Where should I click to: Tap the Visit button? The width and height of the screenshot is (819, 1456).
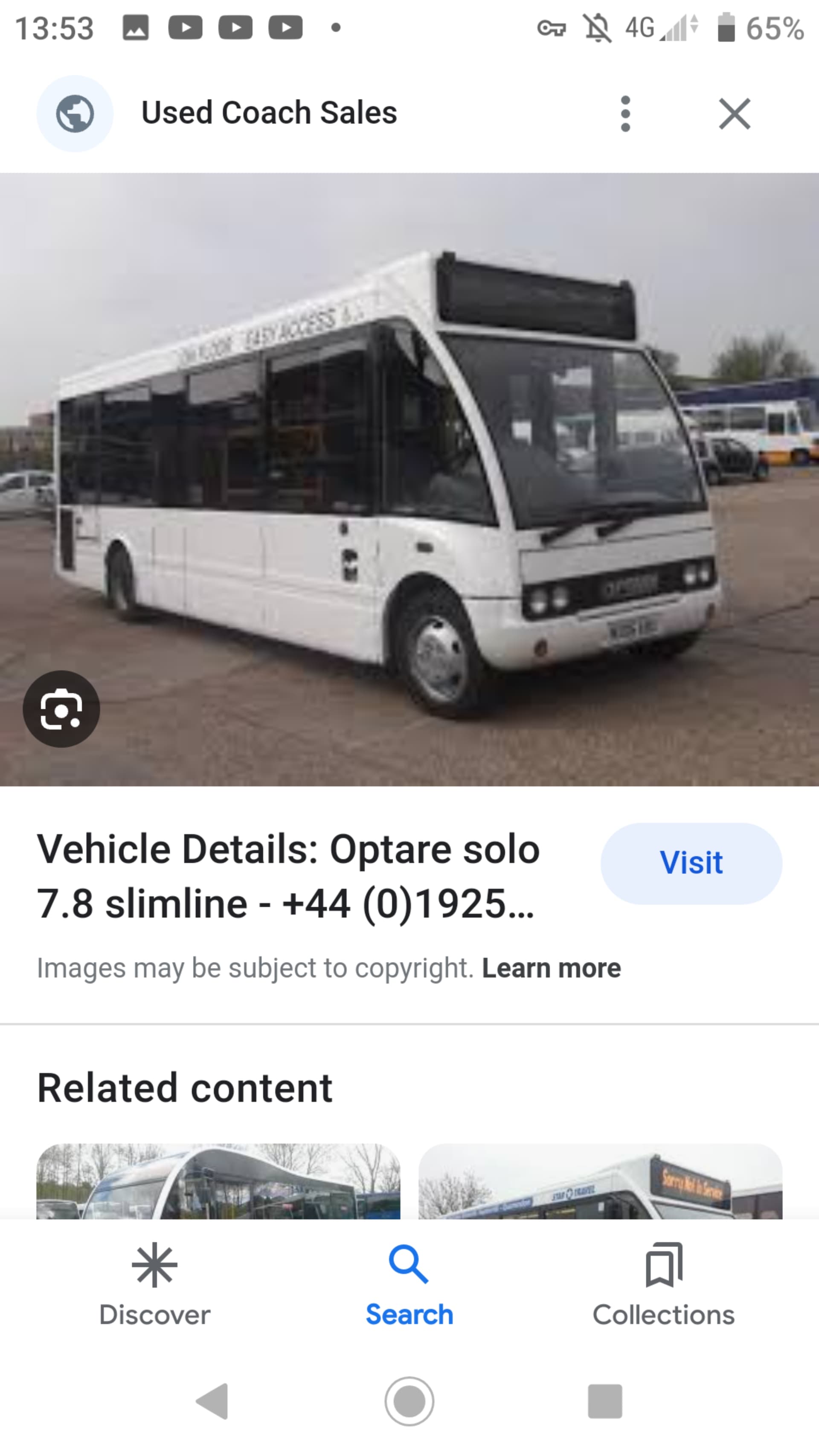pyautogui.click(x=691, y=863)
